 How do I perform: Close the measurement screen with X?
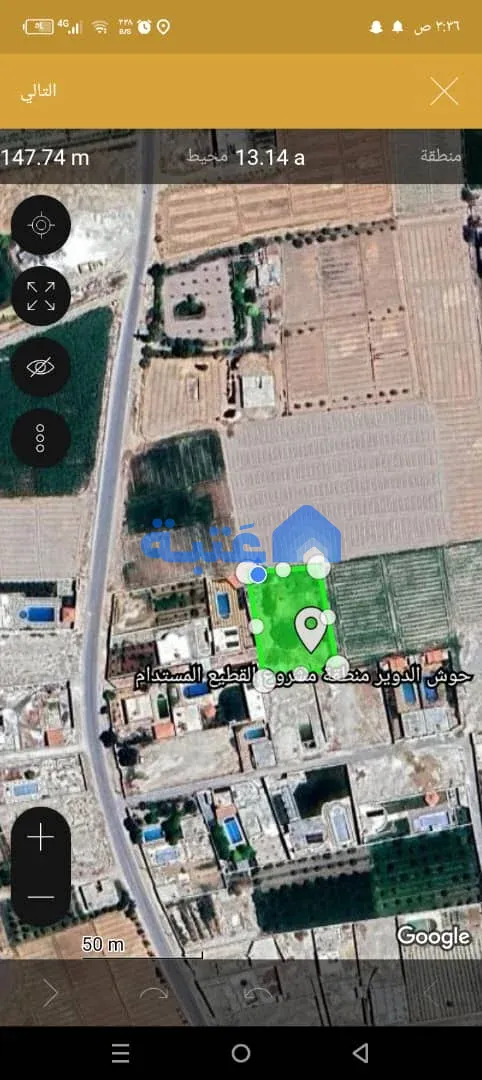click(x=444, y=91)
